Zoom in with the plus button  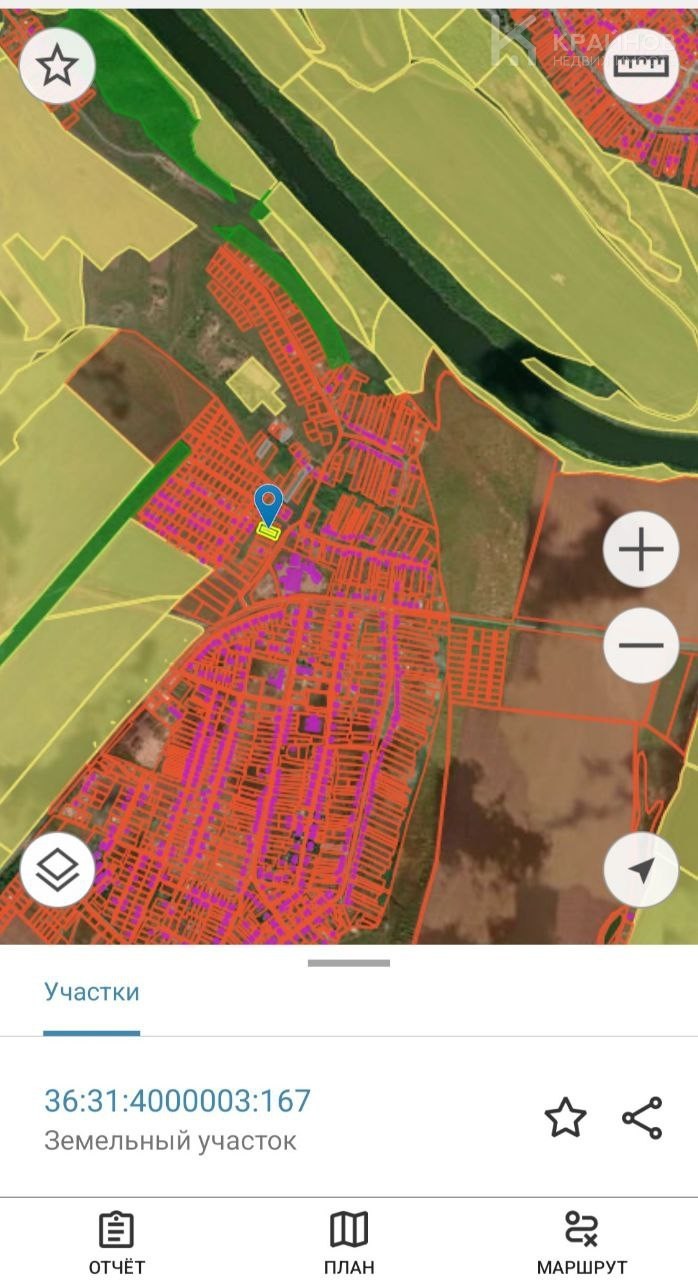click(641, 549)
